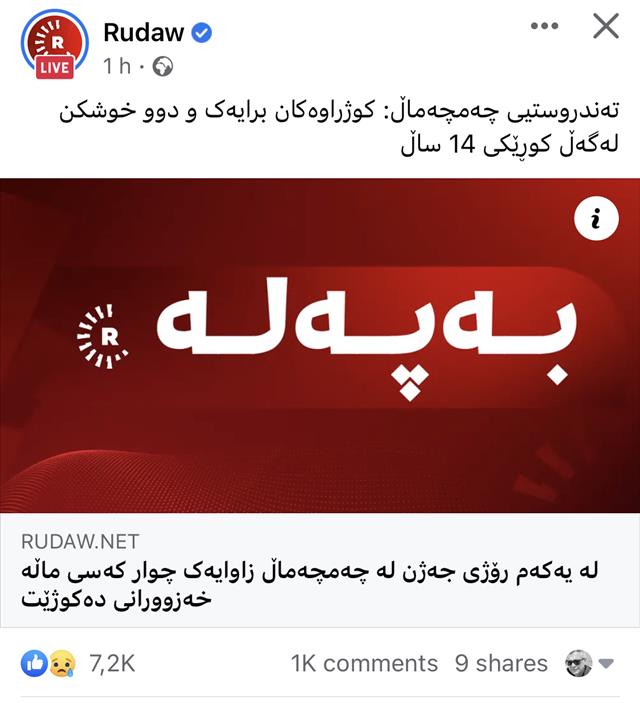Screen dimensions: 640x703
Task: Open the Rudaw page name
Action: click(144, 32)
